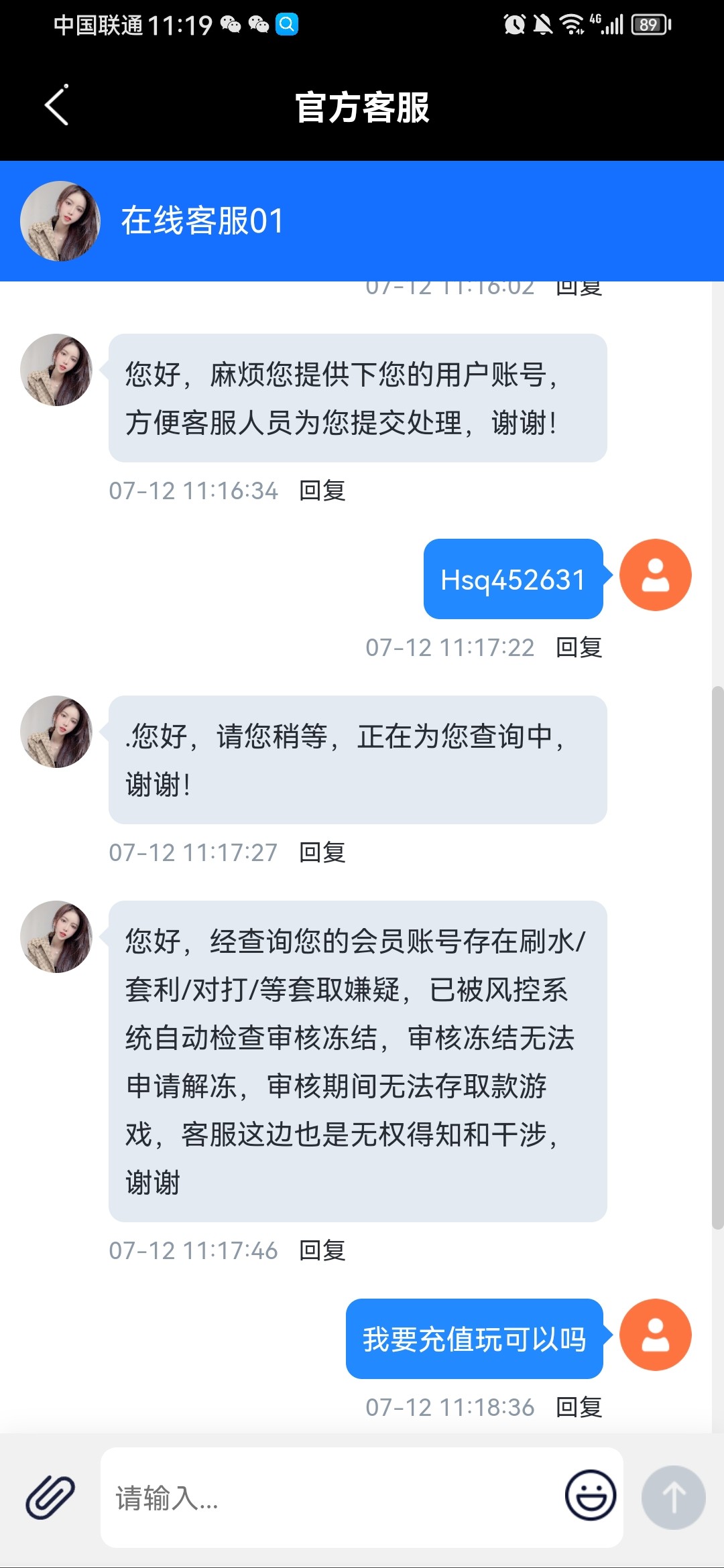
Task: Go back from 官方客服 chat
Action: click(57, 105)
